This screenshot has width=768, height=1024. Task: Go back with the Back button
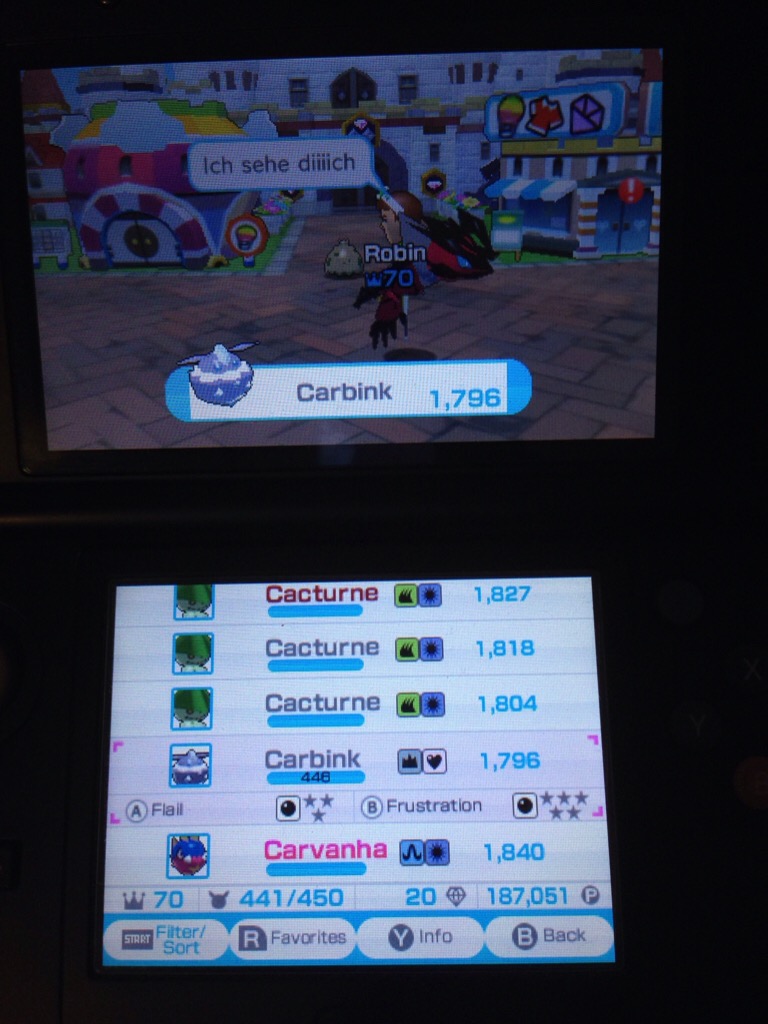[x=549, y=936]
